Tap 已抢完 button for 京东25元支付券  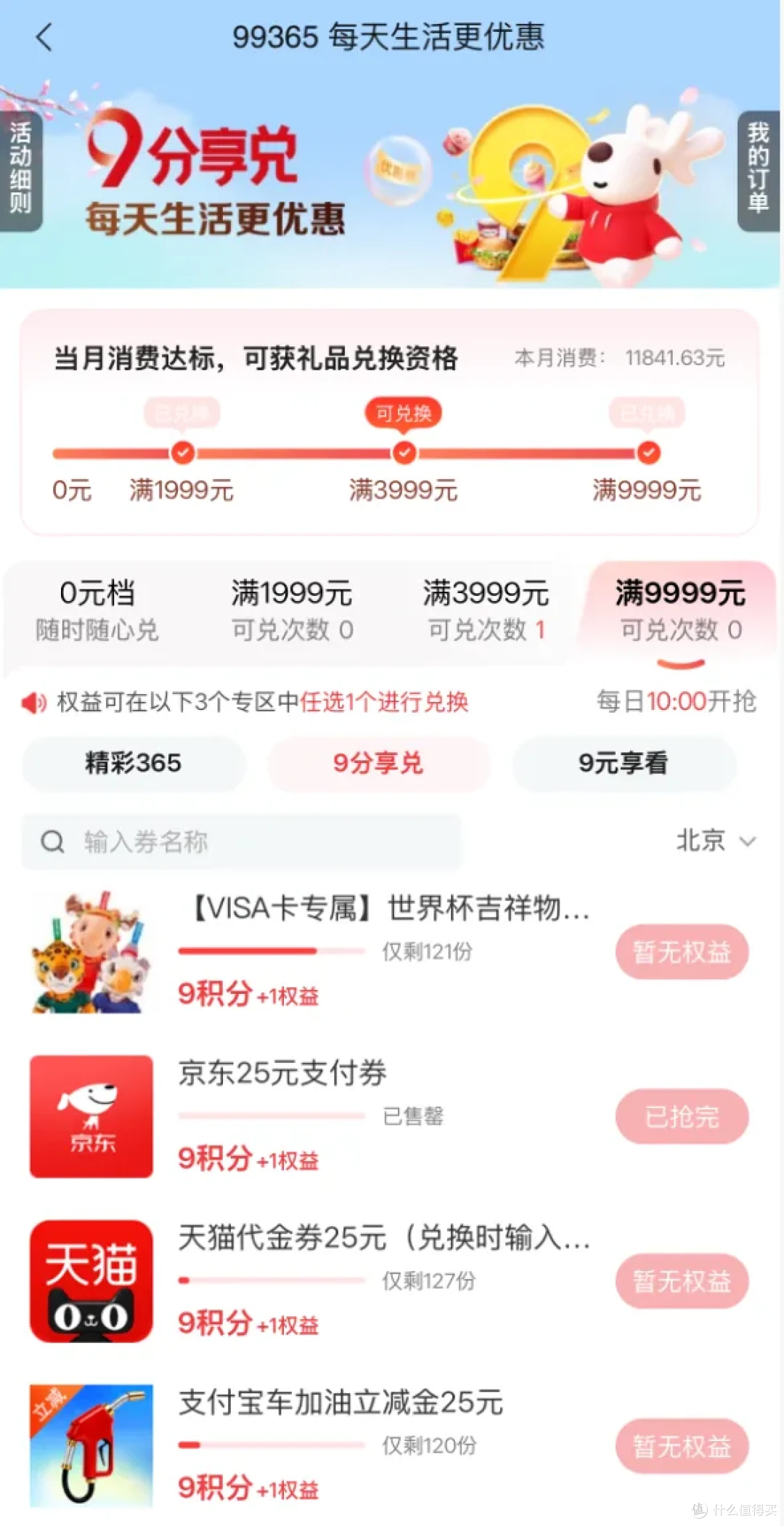click(x=682, y=1117)
